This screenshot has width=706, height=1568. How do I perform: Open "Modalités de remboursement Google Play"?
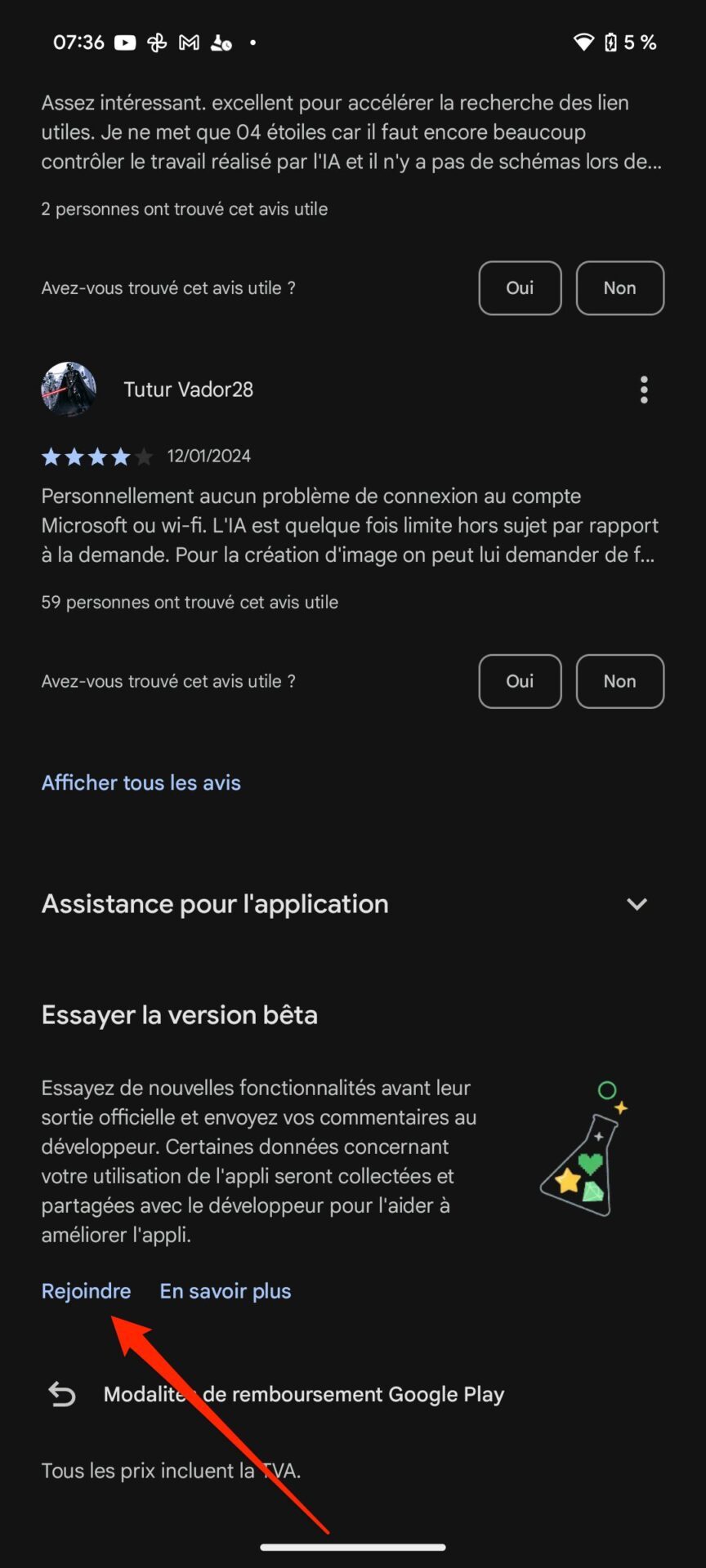pos(303,1394)
